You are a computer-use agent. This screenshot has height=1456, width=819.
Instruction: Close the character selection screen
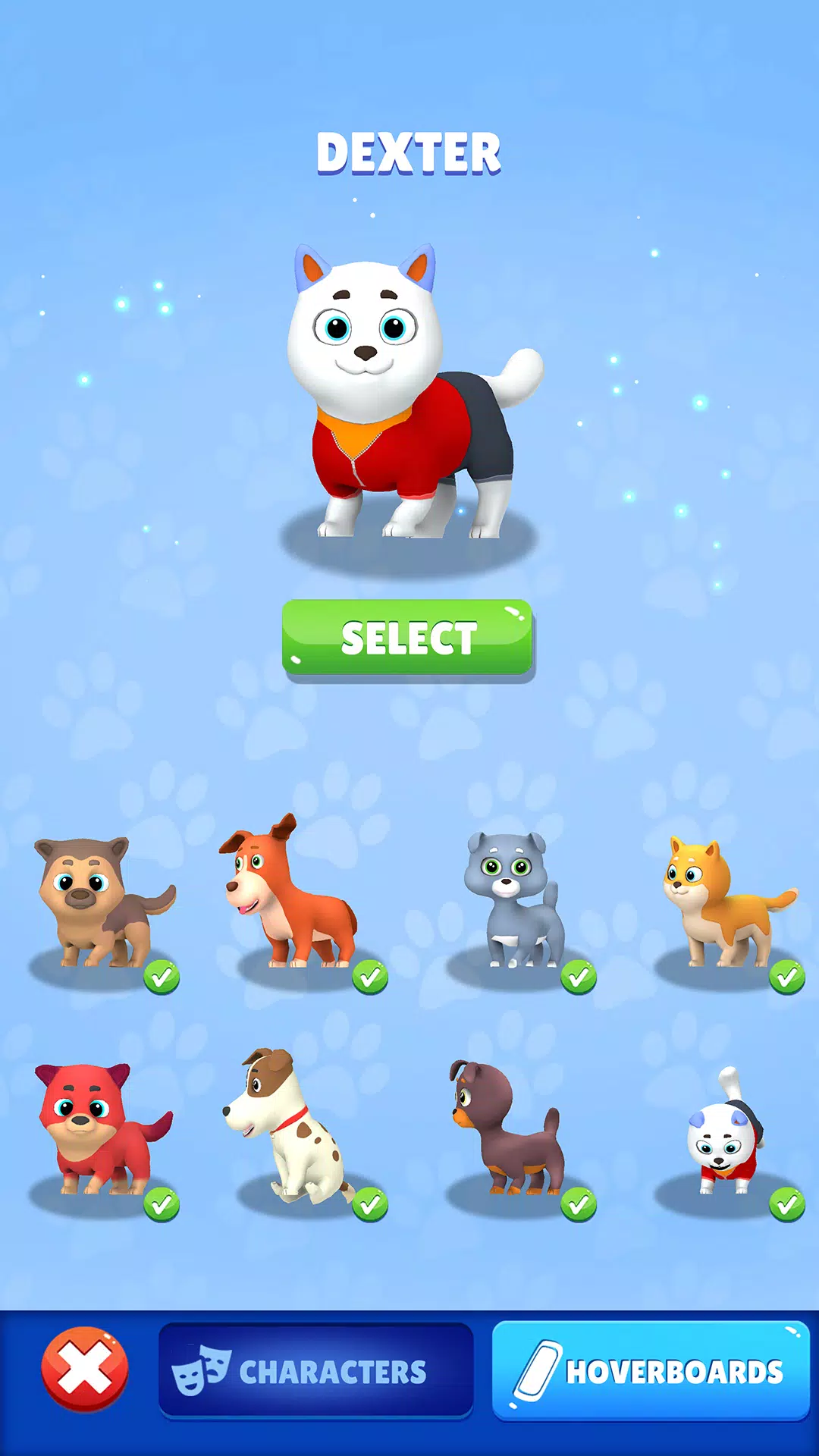(x=85, y=1369)
